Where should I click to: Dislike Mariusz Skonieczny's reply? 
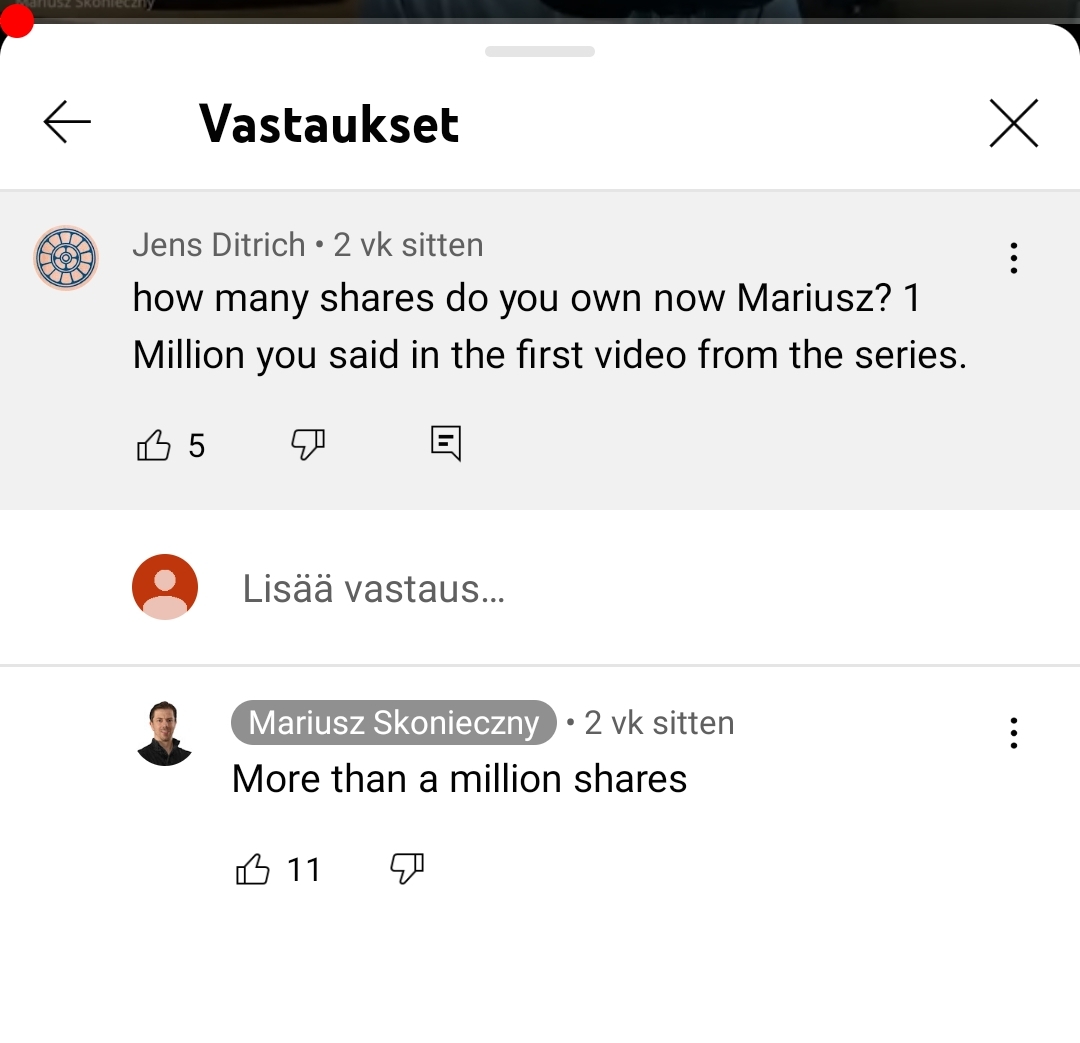(406, 868)
